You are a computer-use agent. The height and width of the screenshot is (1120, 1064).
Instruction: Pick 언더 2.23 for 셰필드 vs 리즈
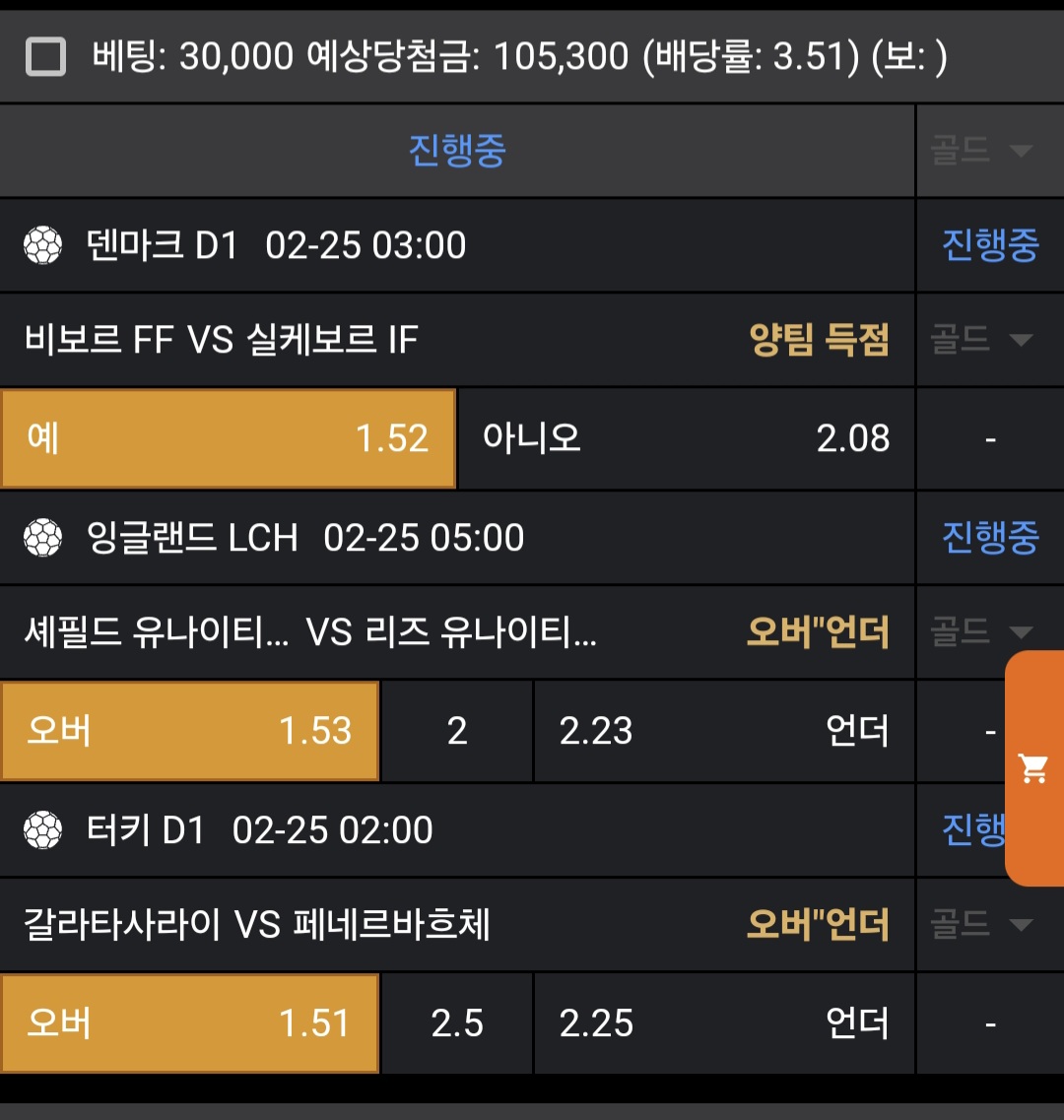pos(723,731)
